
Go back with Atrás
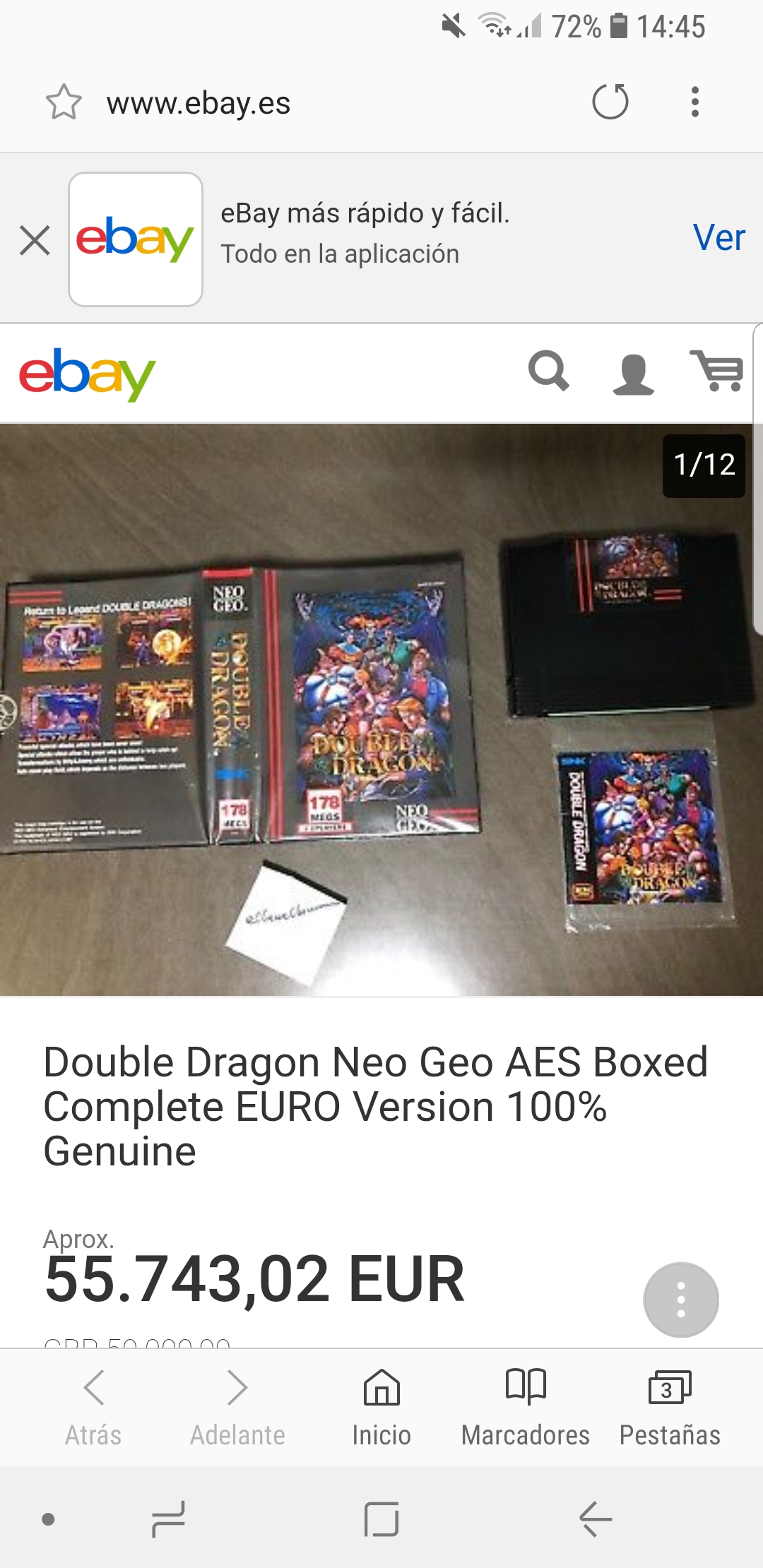tap(93, 1406)
